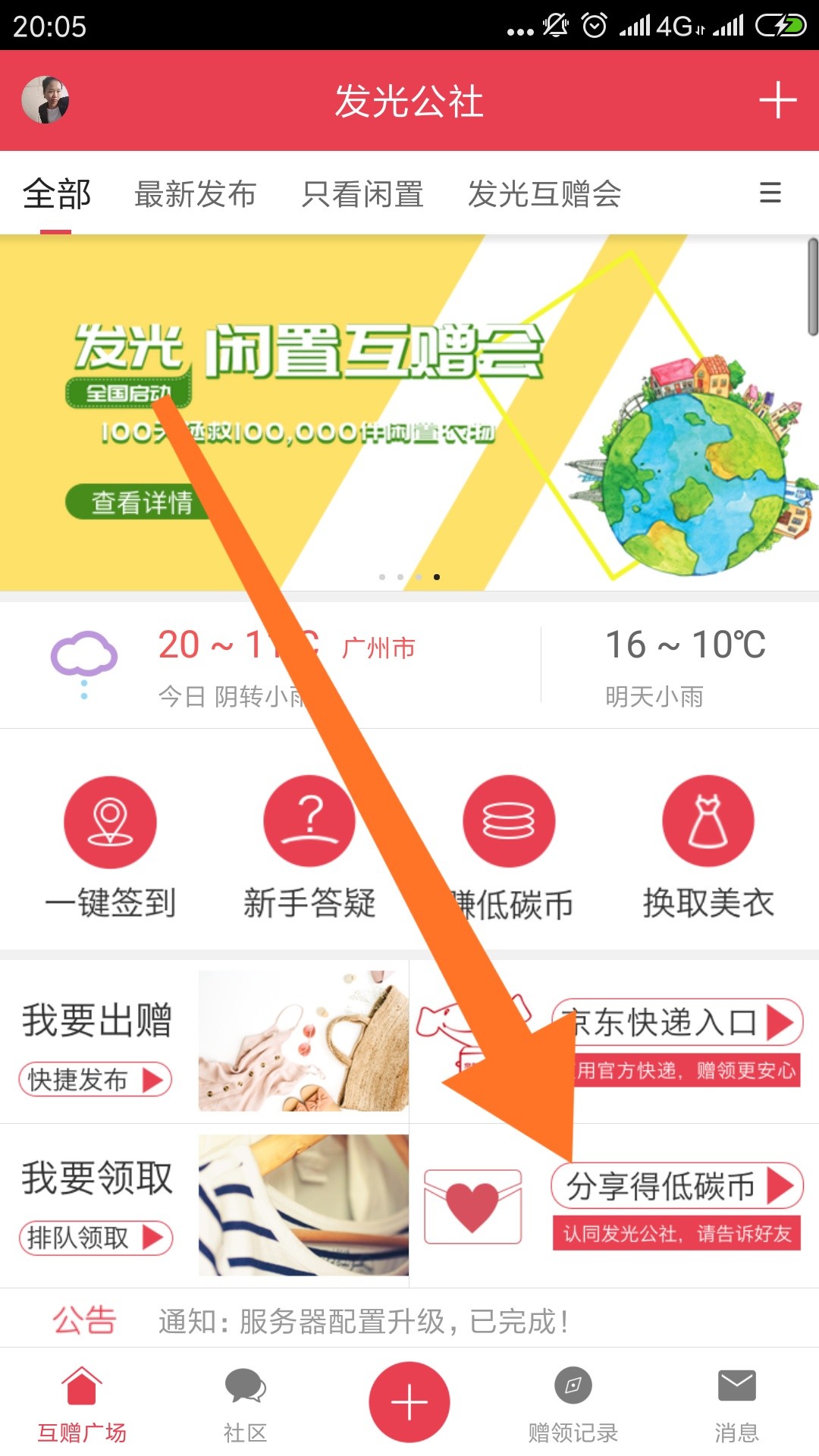Tap 快捷发布 under 我要出赠
Image resolution: width=819 pixels, height=1456 pixels.
tap(96, 1080)
